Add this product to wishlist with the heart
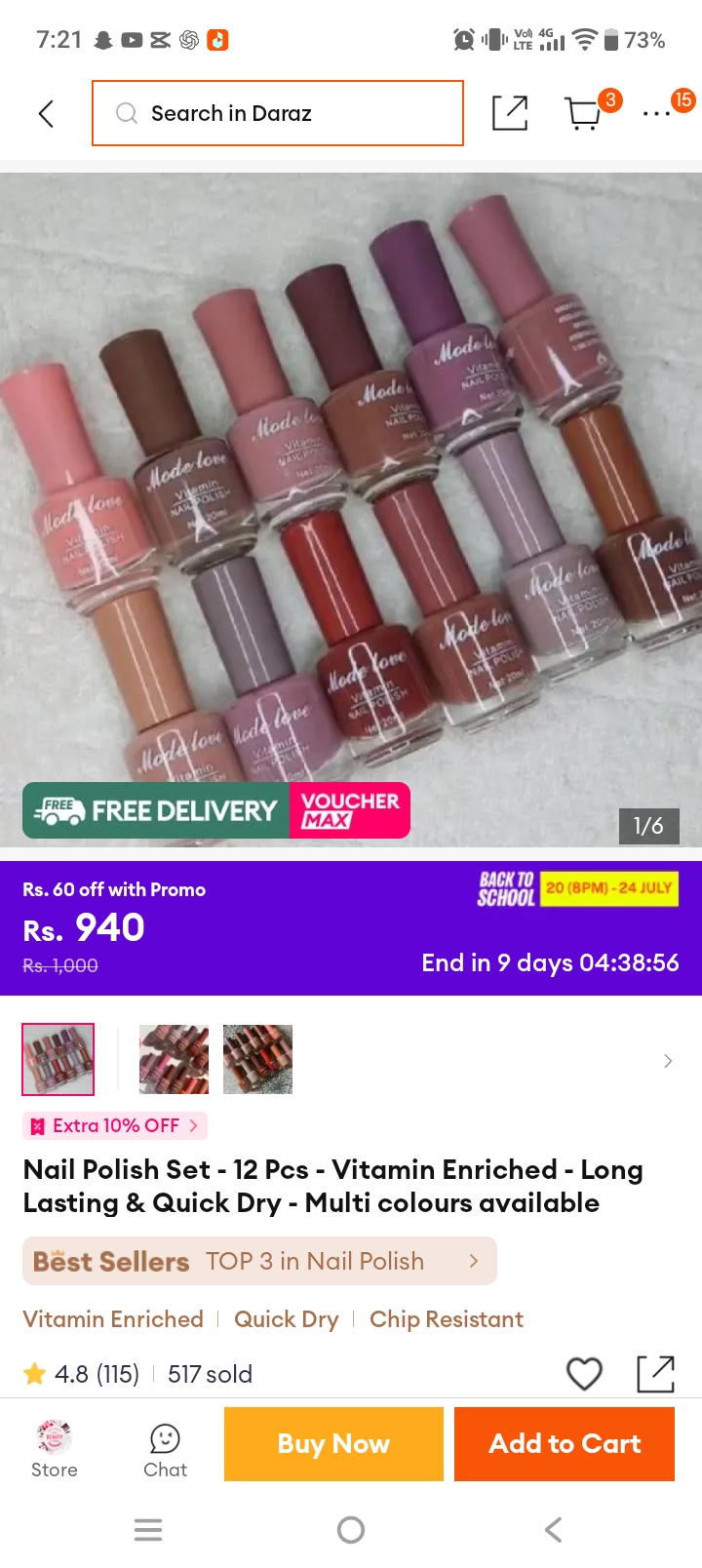 (584, 1374)
